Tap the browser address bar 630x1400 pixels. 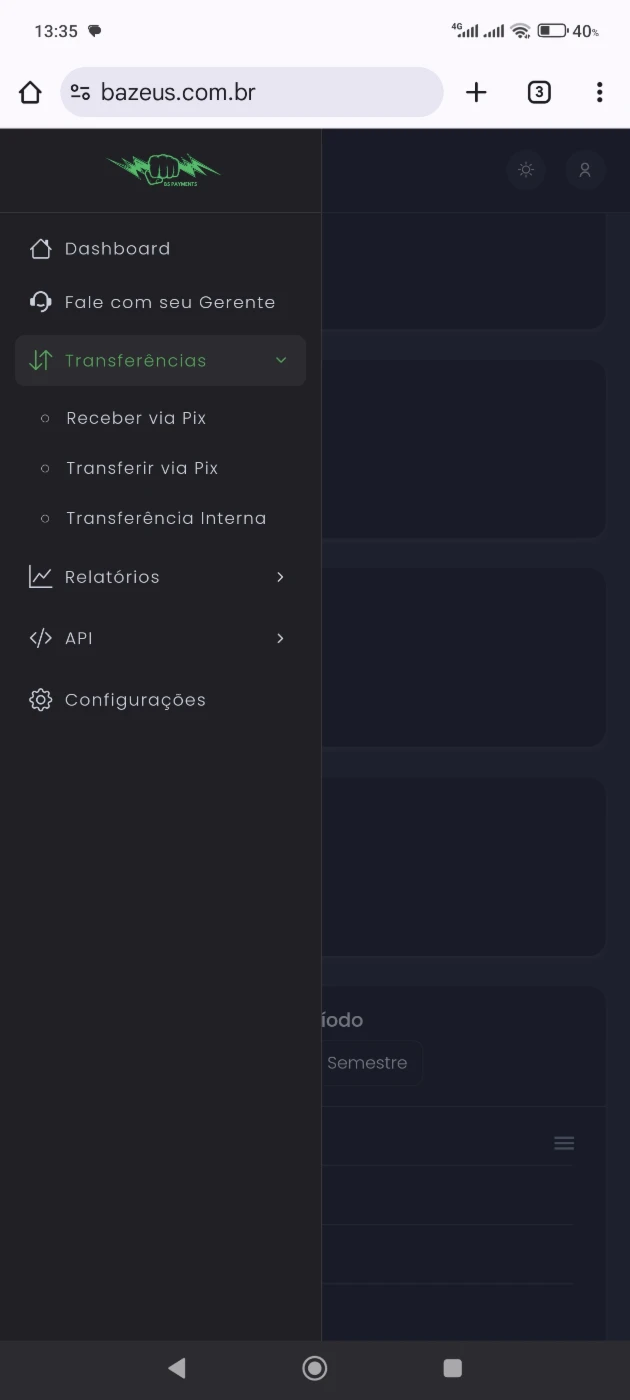(252, 92)
